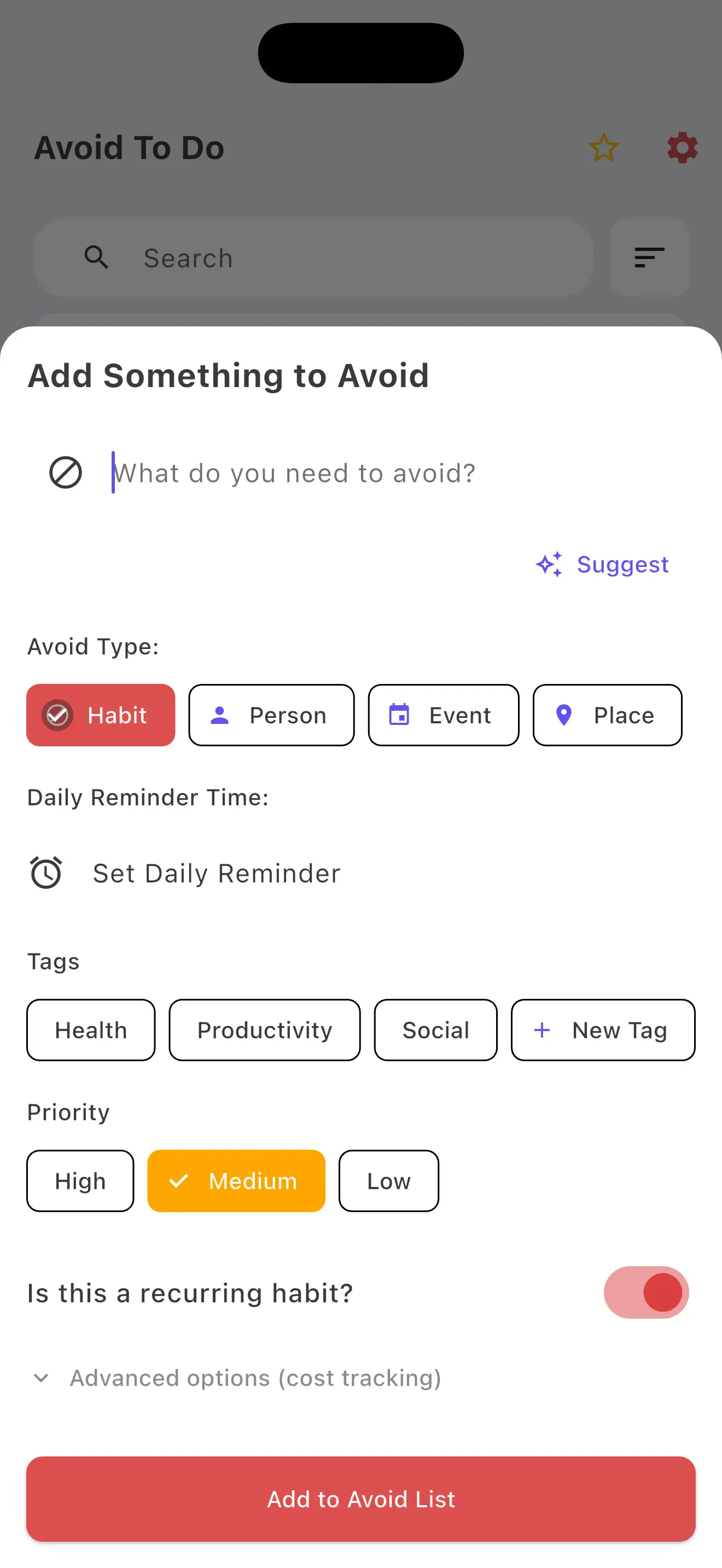Select High priority
This screenshot has width=722, height=1568.
80,1180
